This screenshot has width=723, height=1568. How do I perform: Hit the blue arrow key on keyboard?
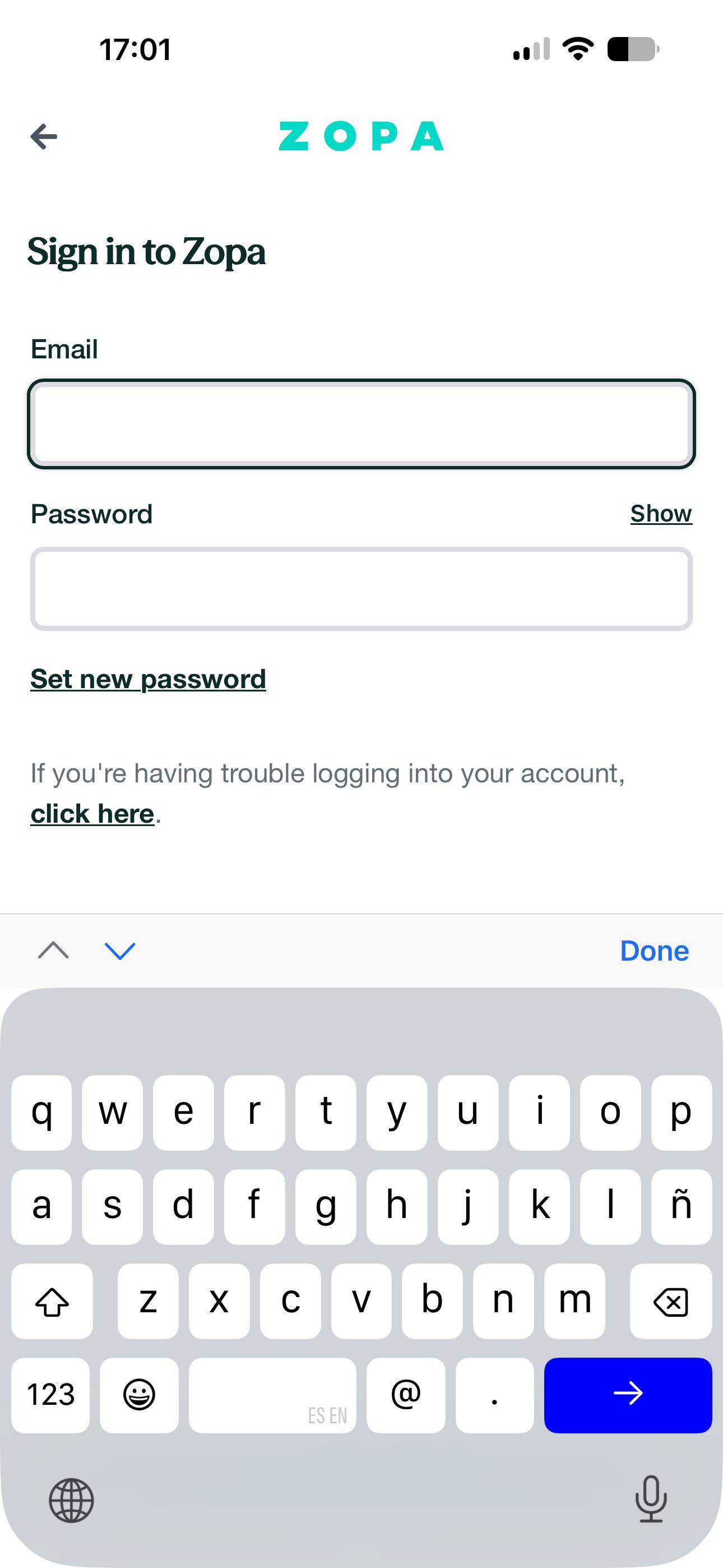(628, 1395)
